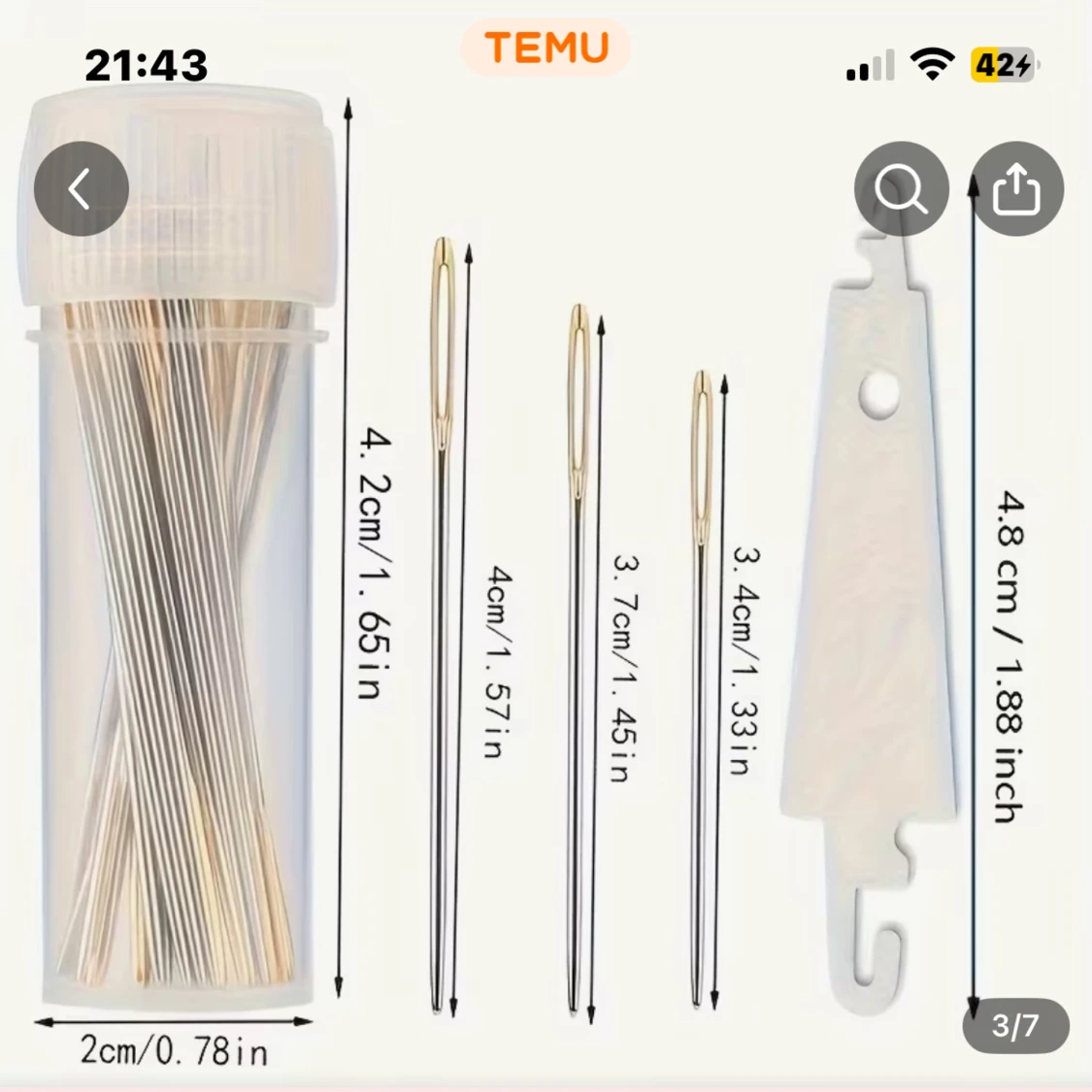
Task: Open search with the magnifier icon
Action: [901, 188]
